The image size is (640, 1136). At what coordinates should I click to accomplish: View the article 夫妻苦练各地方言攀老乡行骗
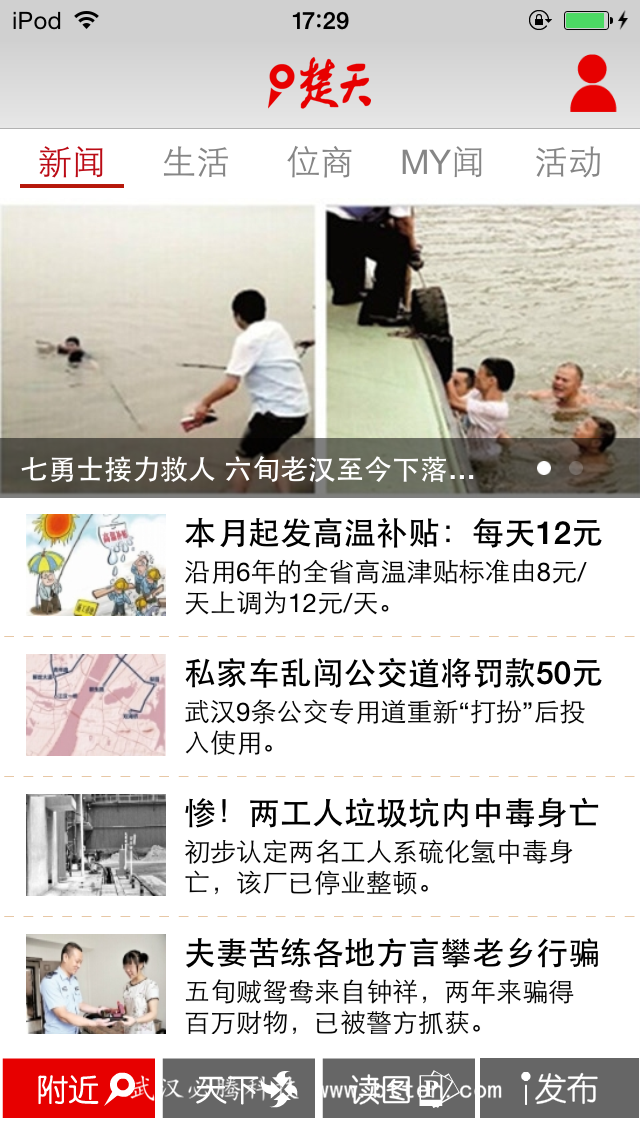[x=320, y=986]
